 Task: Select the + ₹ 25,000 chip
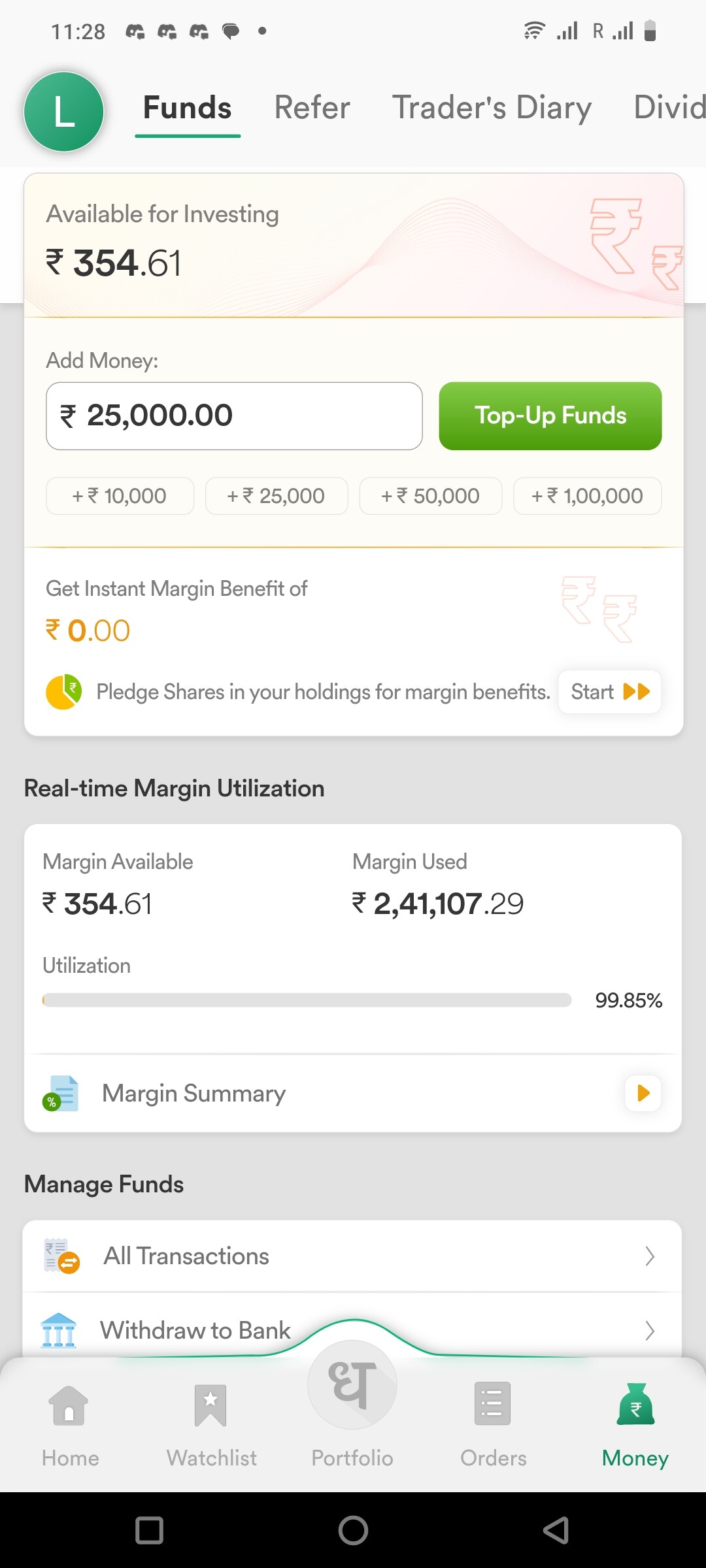click(277, 496)
